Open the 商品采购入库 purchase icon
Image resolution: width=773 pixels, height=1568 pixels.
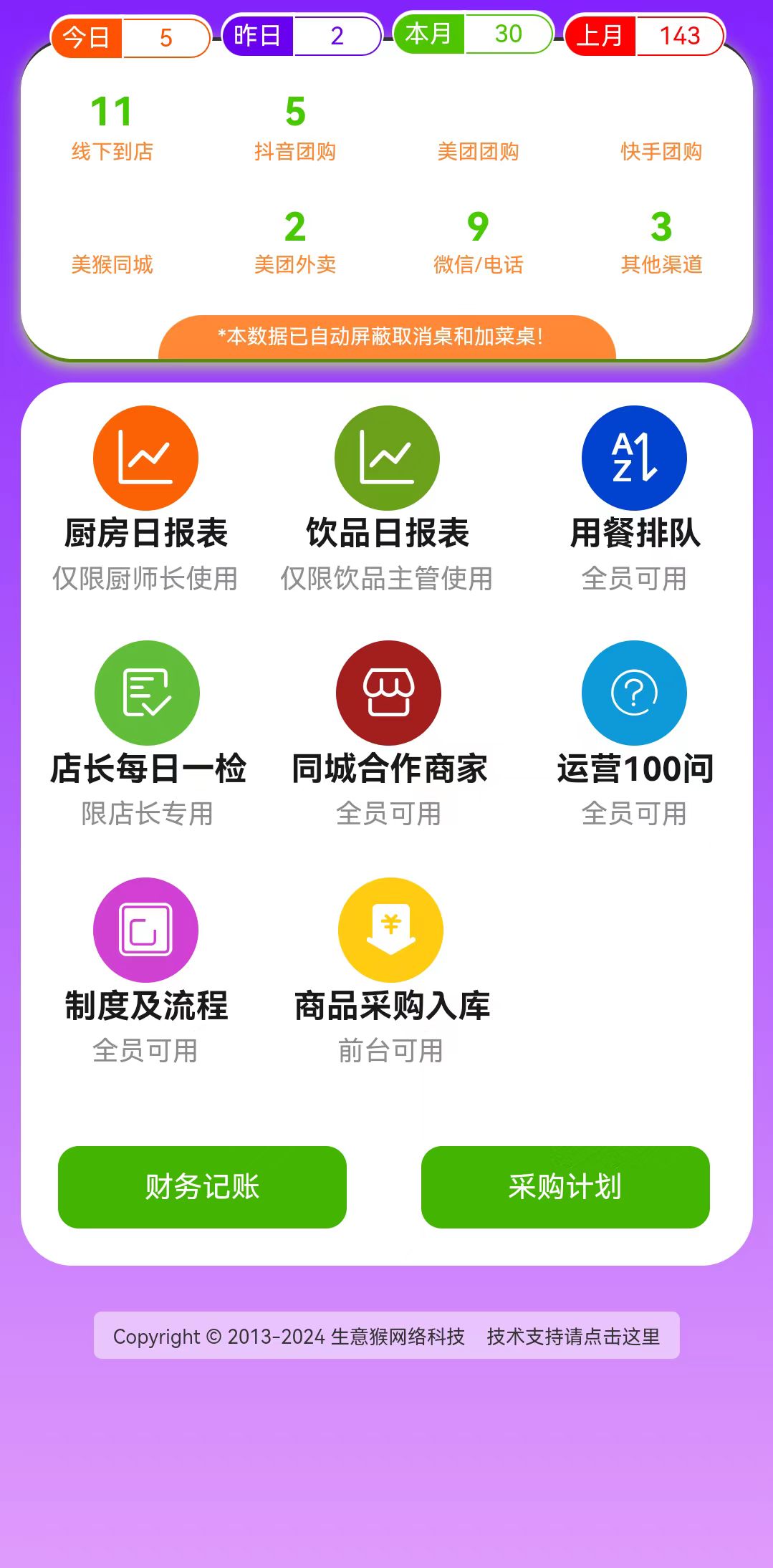tap(386, 929)
